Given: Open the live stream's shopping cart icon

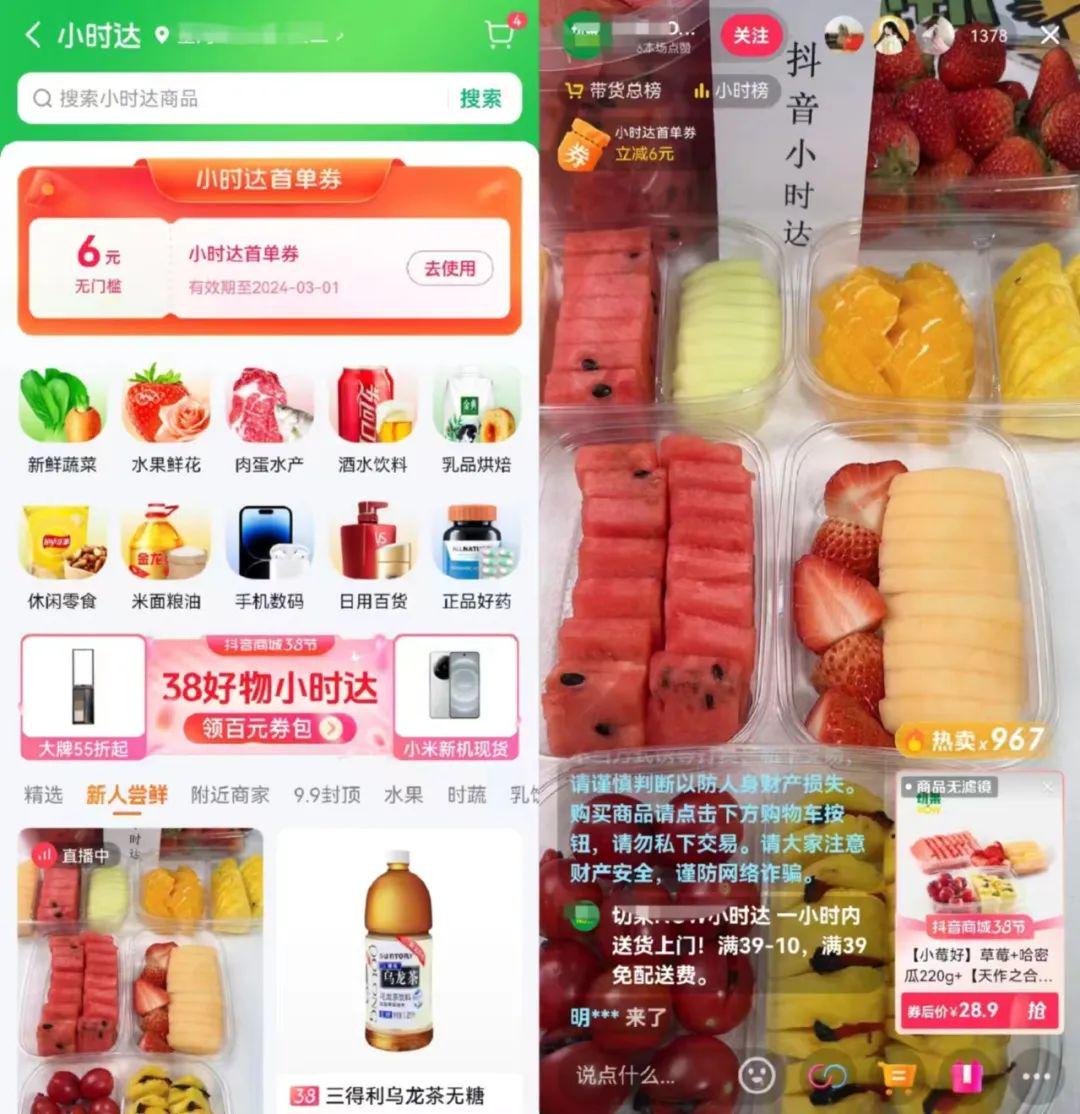Looking at the screenshot, I should pos(896,1076).
